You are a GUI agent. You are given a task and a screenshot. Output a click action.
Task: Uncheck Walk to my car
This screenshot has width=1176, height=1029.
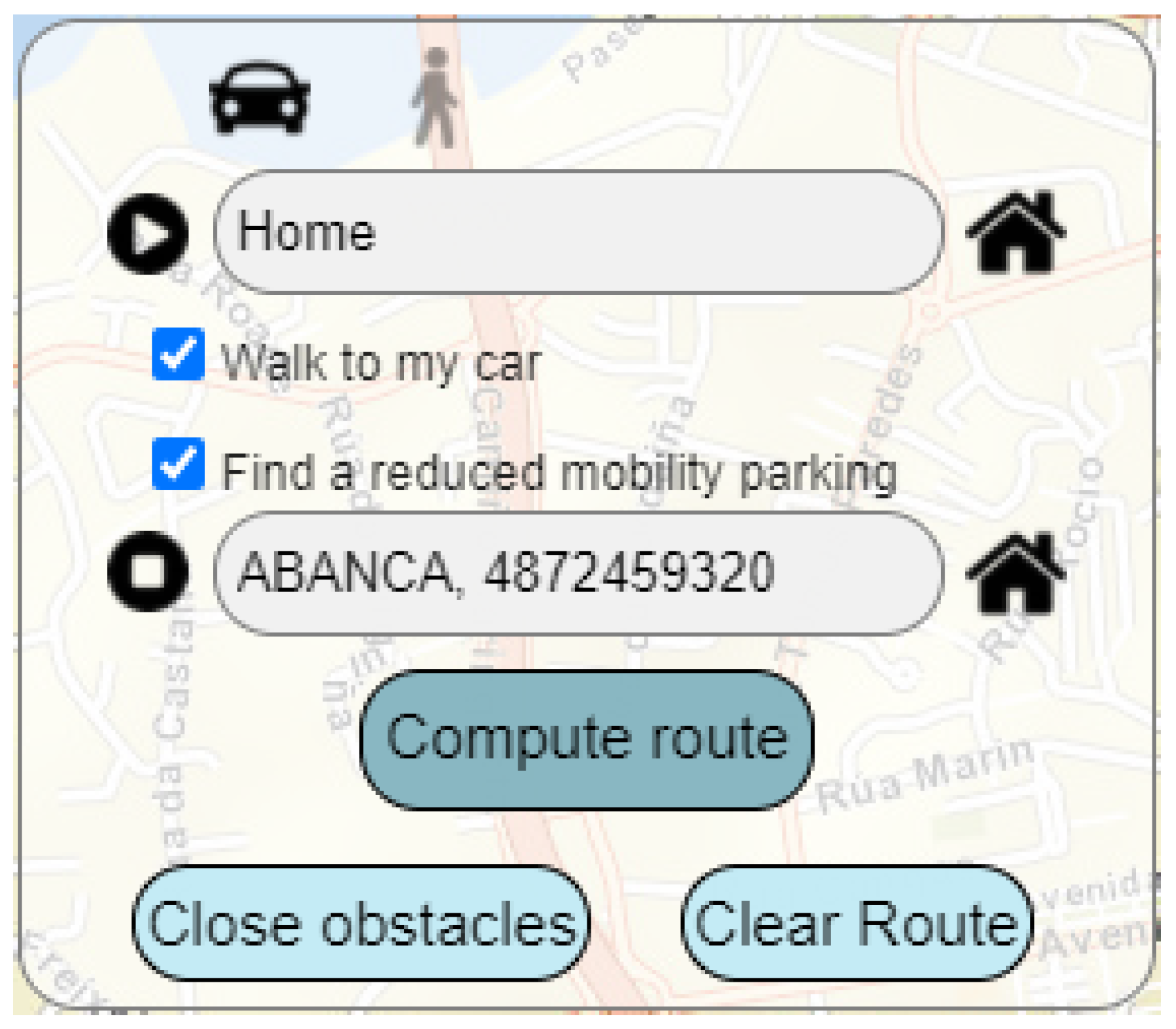tap(178, 354)
